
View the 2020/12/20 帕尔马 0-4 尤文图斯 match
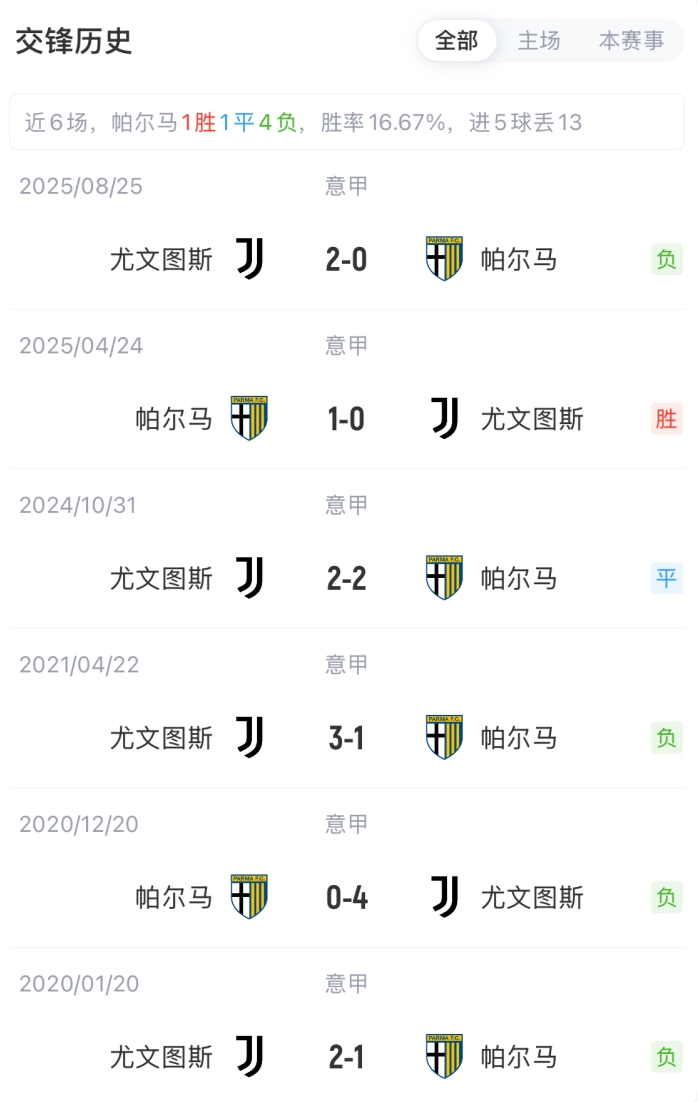[x=347, y=897]
